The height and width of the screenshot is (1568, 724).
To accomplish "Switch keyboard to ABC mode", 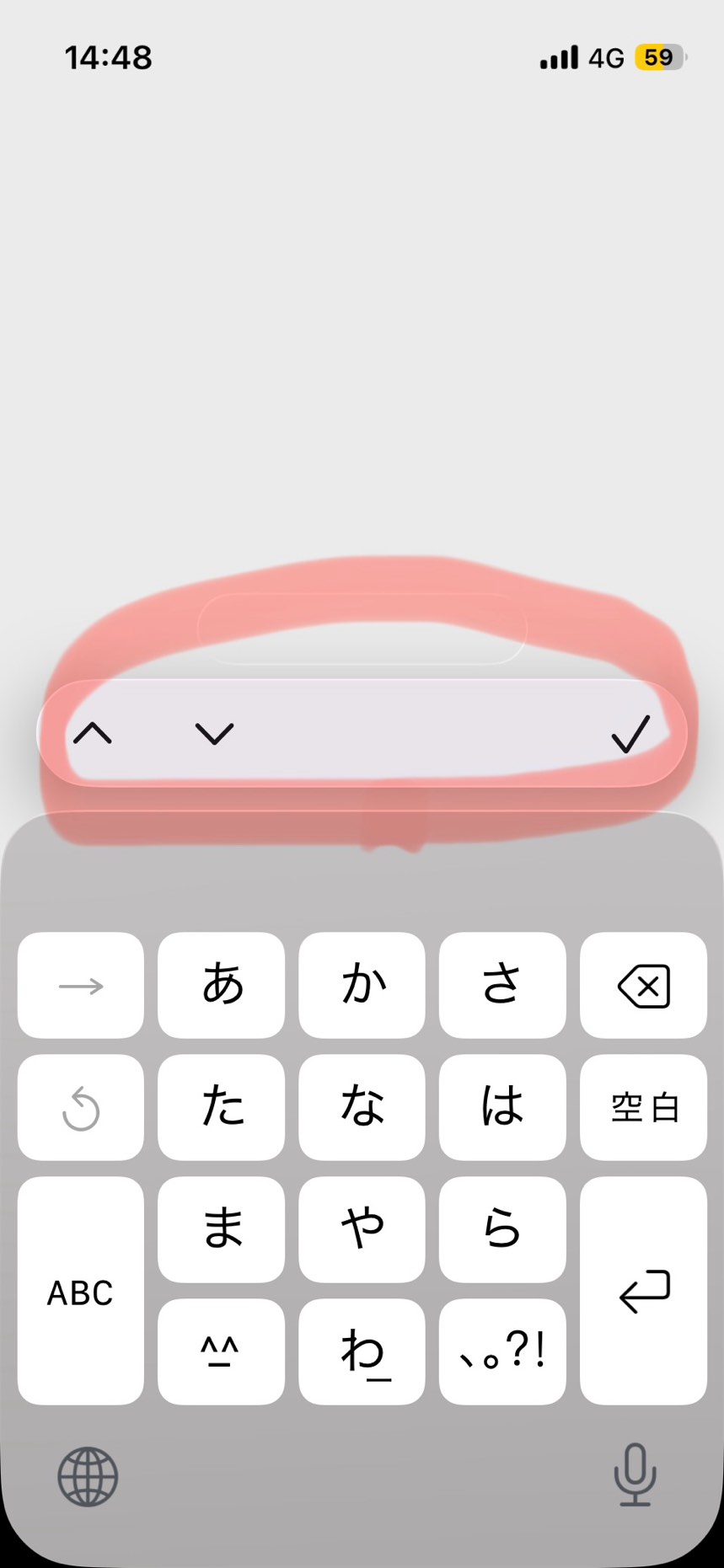I will (80, 1291).
